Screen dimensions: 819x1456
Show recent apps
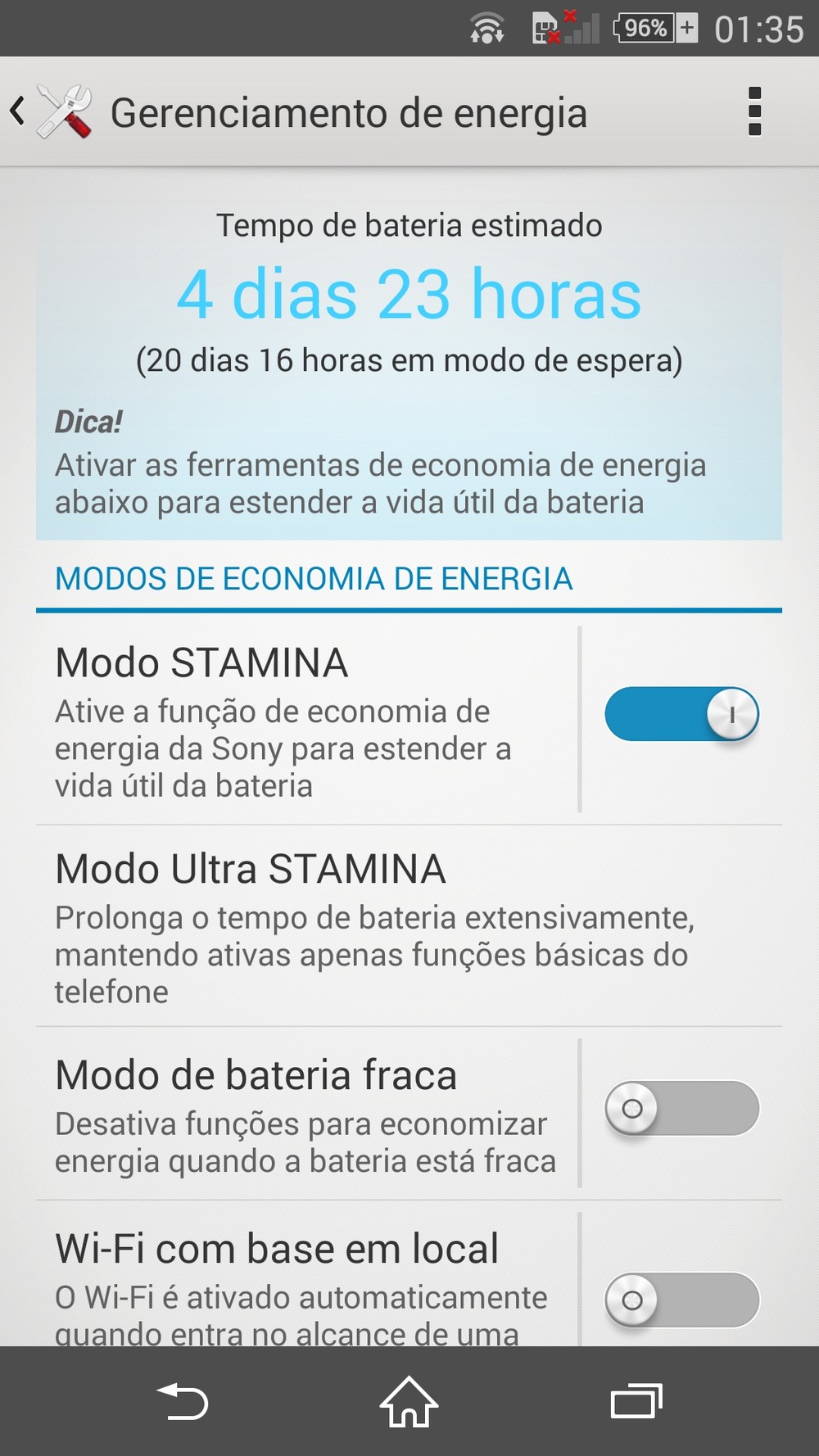pos(636,1402)
